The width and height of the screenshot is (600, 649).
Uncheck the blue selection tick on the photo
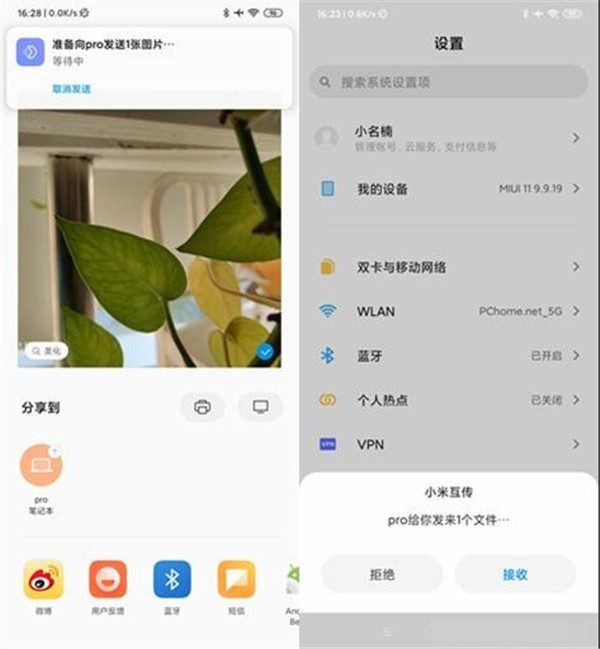tap(265, 351)
